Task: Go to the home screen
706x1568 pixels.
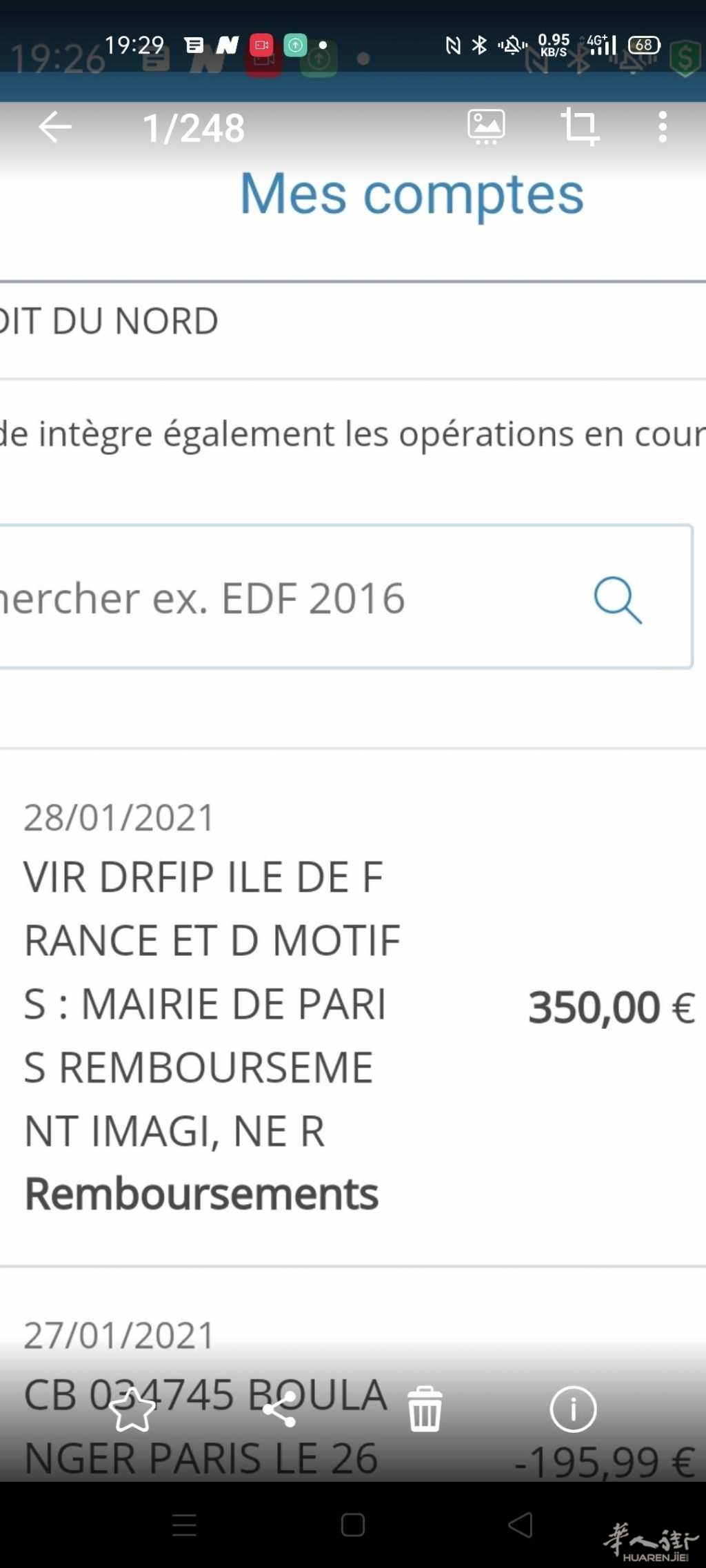Action: 353,1525
